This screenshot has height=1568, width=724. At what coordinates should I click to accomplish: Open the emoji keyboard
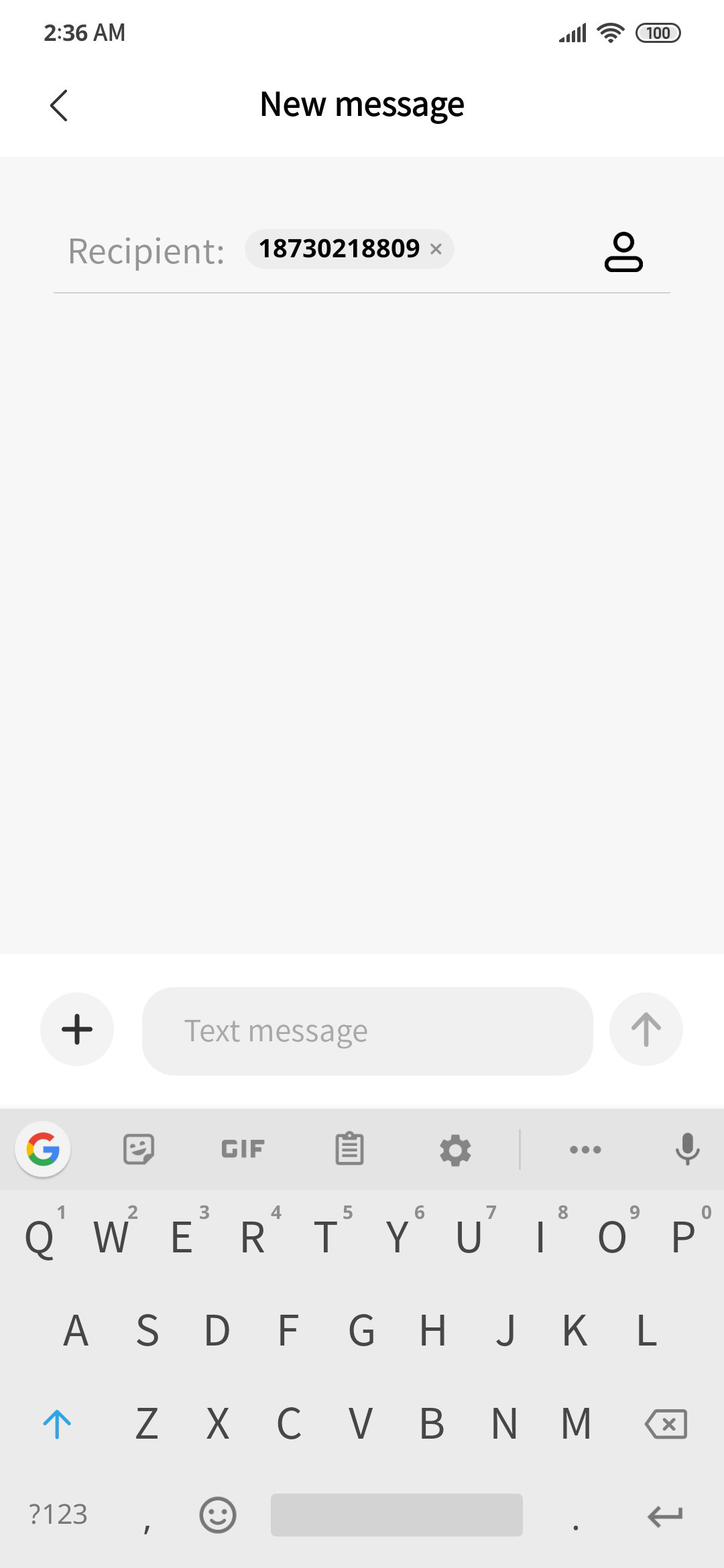pyautogui.click(x=218, y=1515)
